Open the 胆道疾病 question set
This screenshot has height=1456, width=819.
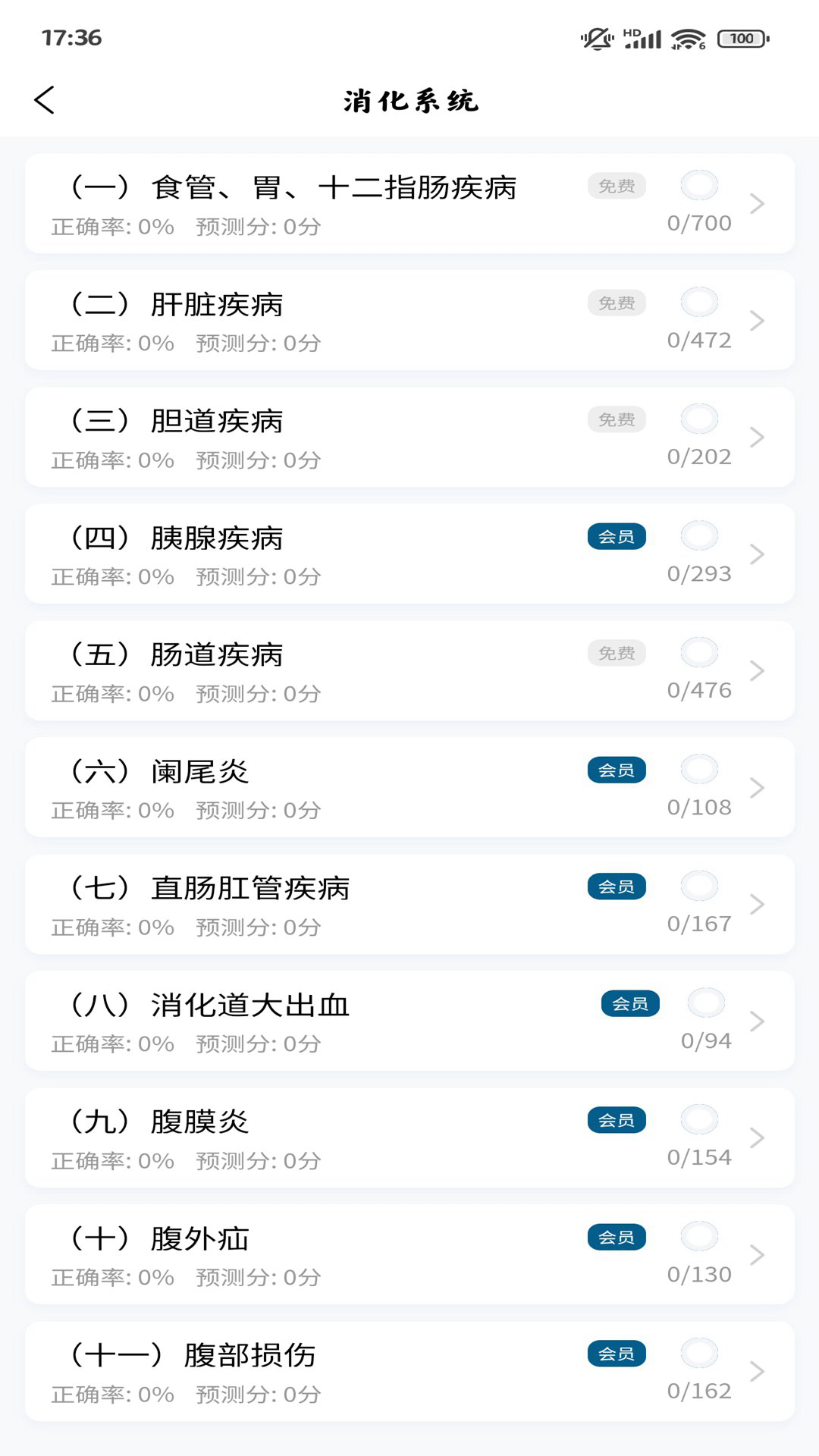303,437
